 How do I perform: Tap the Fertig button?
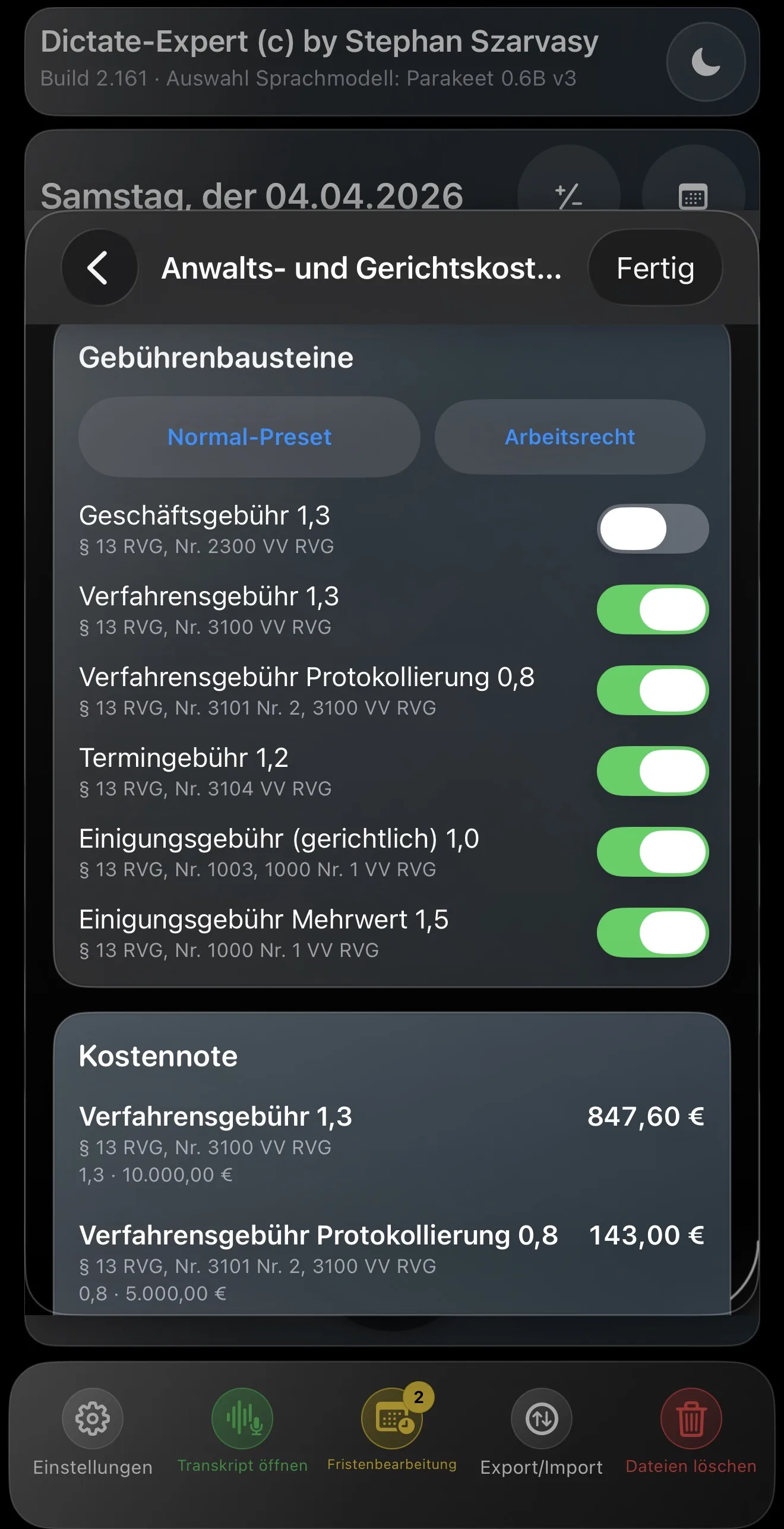655,268
